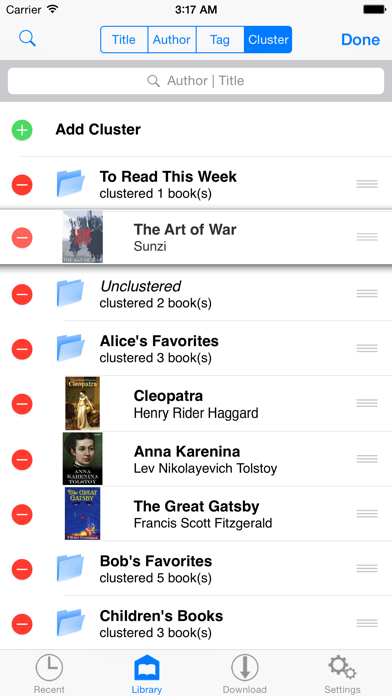This screenshot has width=392, height=696.
Task: Select the Tag segment
Action: tap(220, 40)
